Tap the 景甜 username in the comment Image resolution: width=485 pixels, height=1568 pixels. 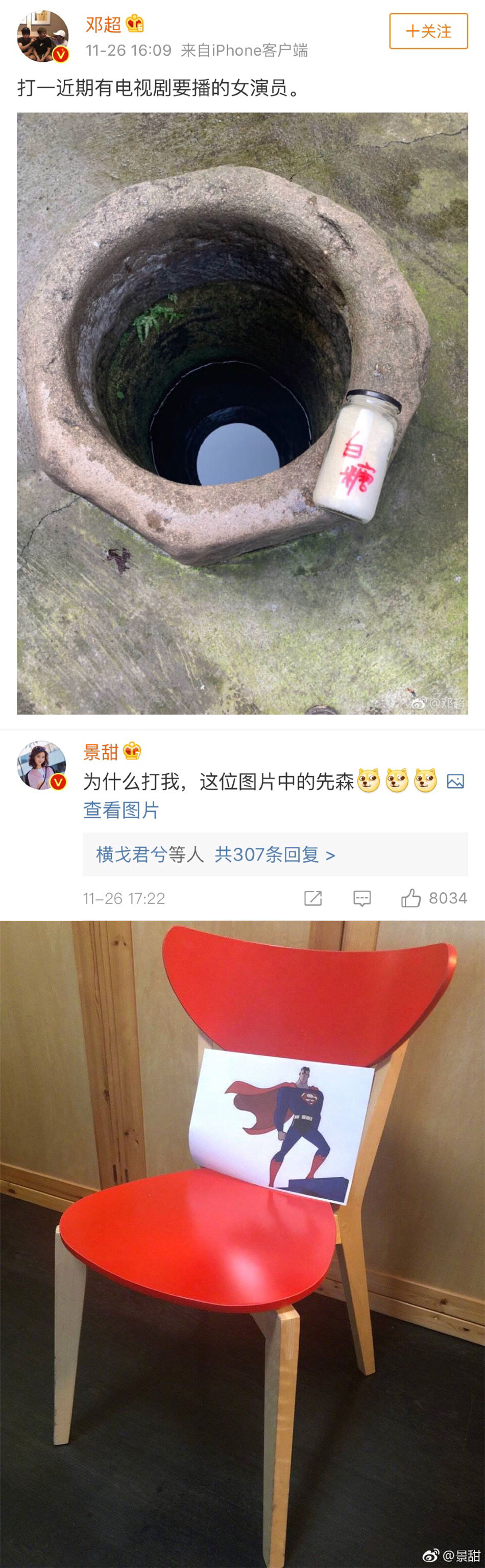[101, 752]
